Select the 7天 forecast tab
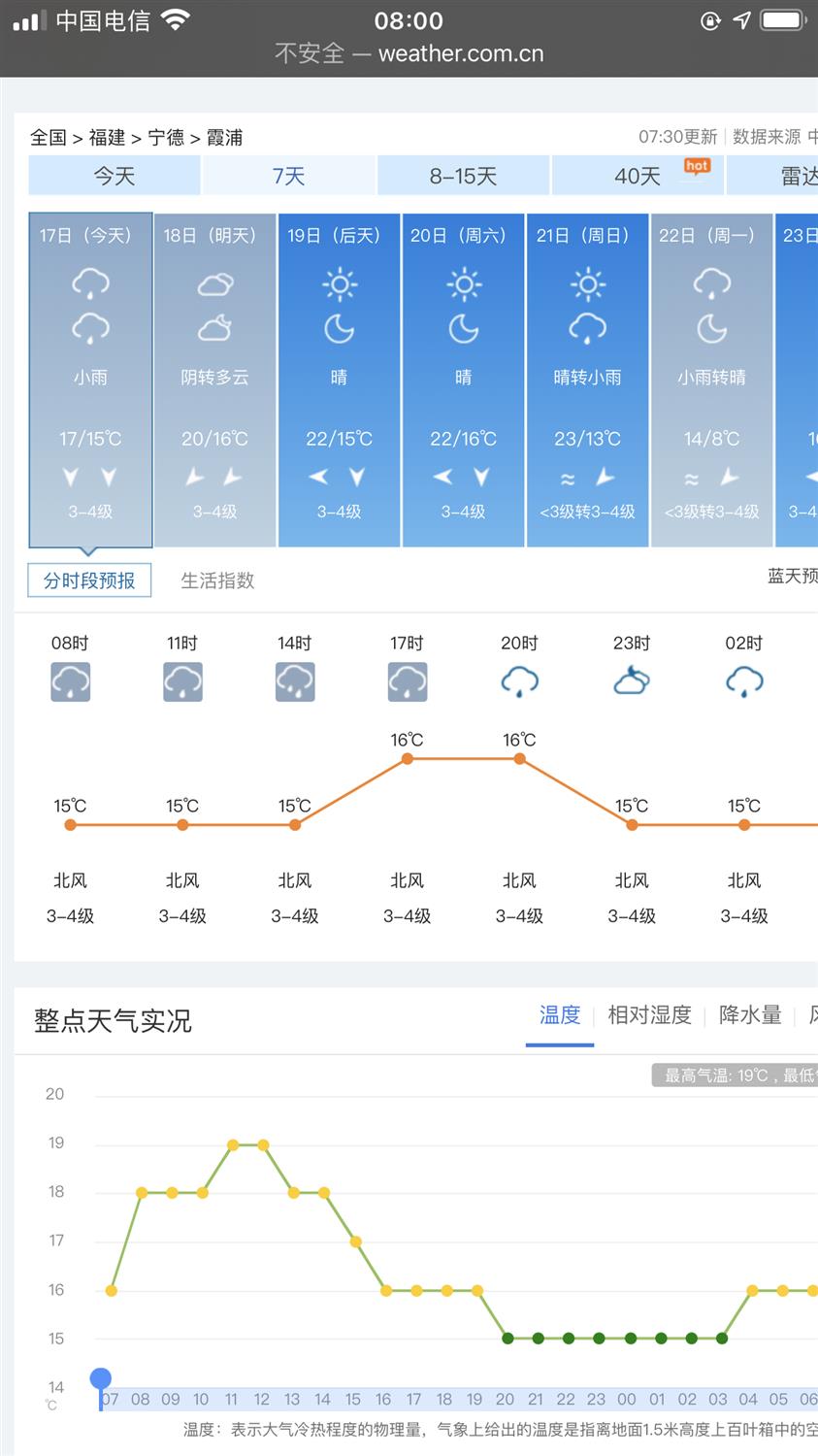Image resolution: width=818 pixels, height=1456 pixels. coord(288,176)
